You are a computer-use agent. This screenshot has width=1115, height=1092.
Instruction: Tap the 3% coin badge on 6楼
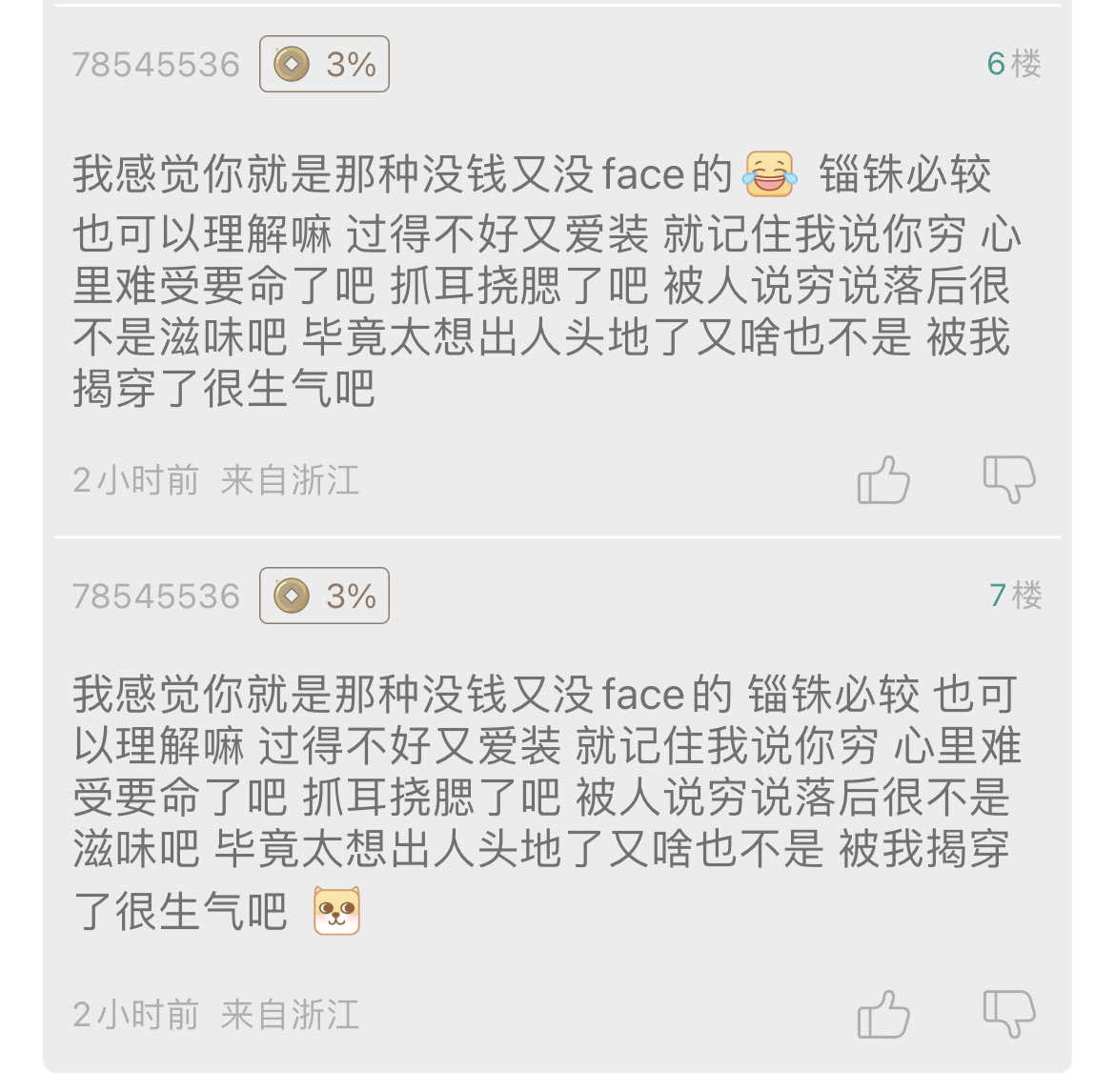point(324,65)
